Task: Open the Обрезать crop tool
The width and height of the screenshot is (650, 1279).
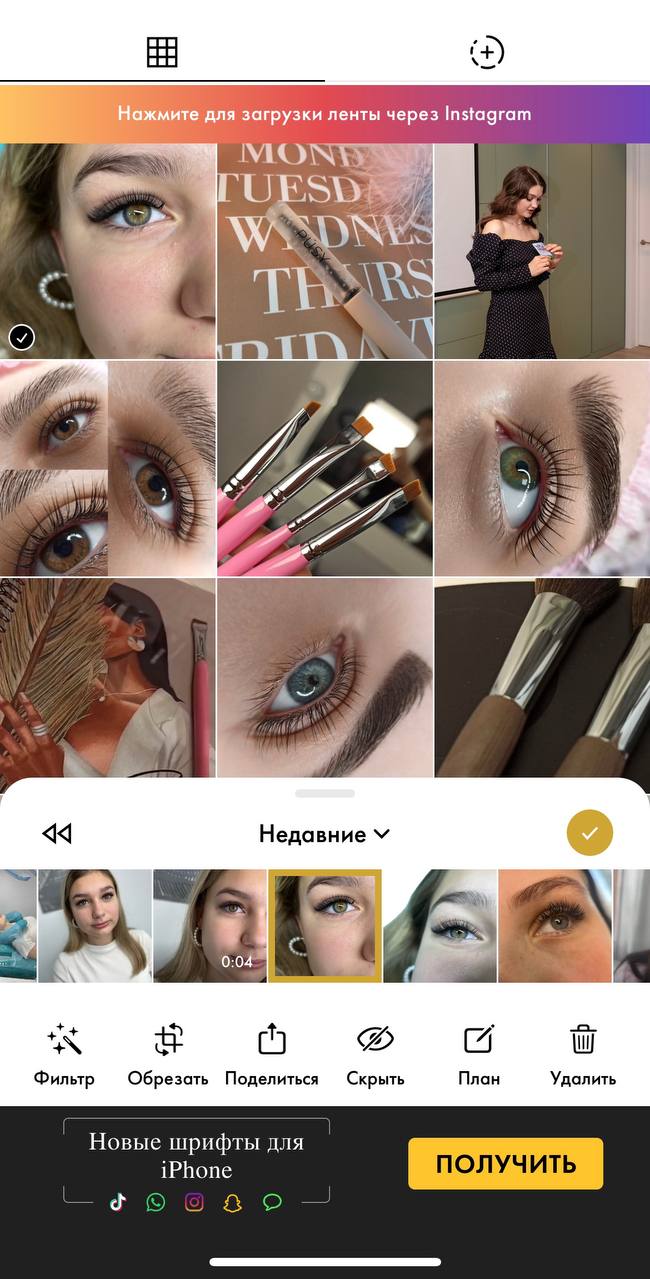Action: click(168, 1055)
